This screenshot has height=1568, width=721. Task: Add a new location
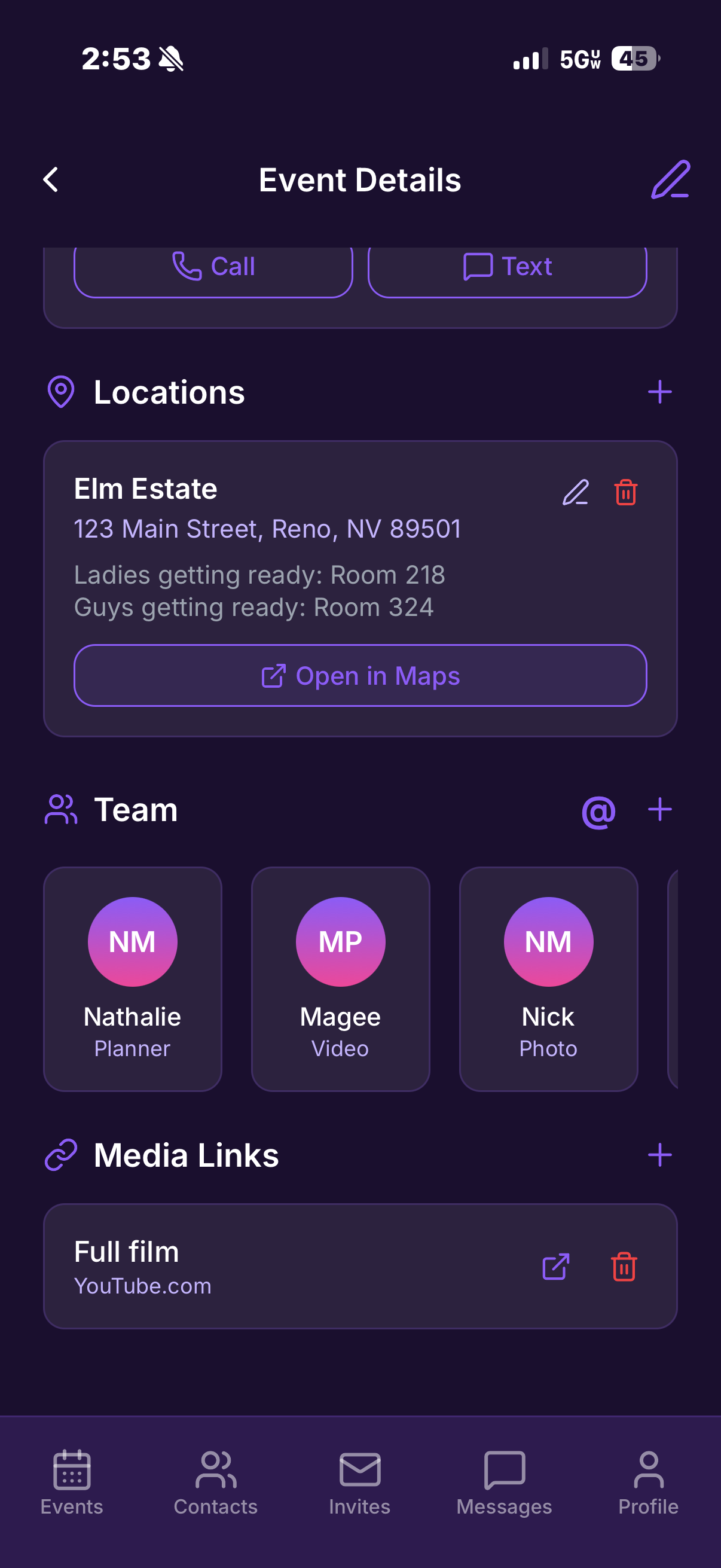(659, 392)
